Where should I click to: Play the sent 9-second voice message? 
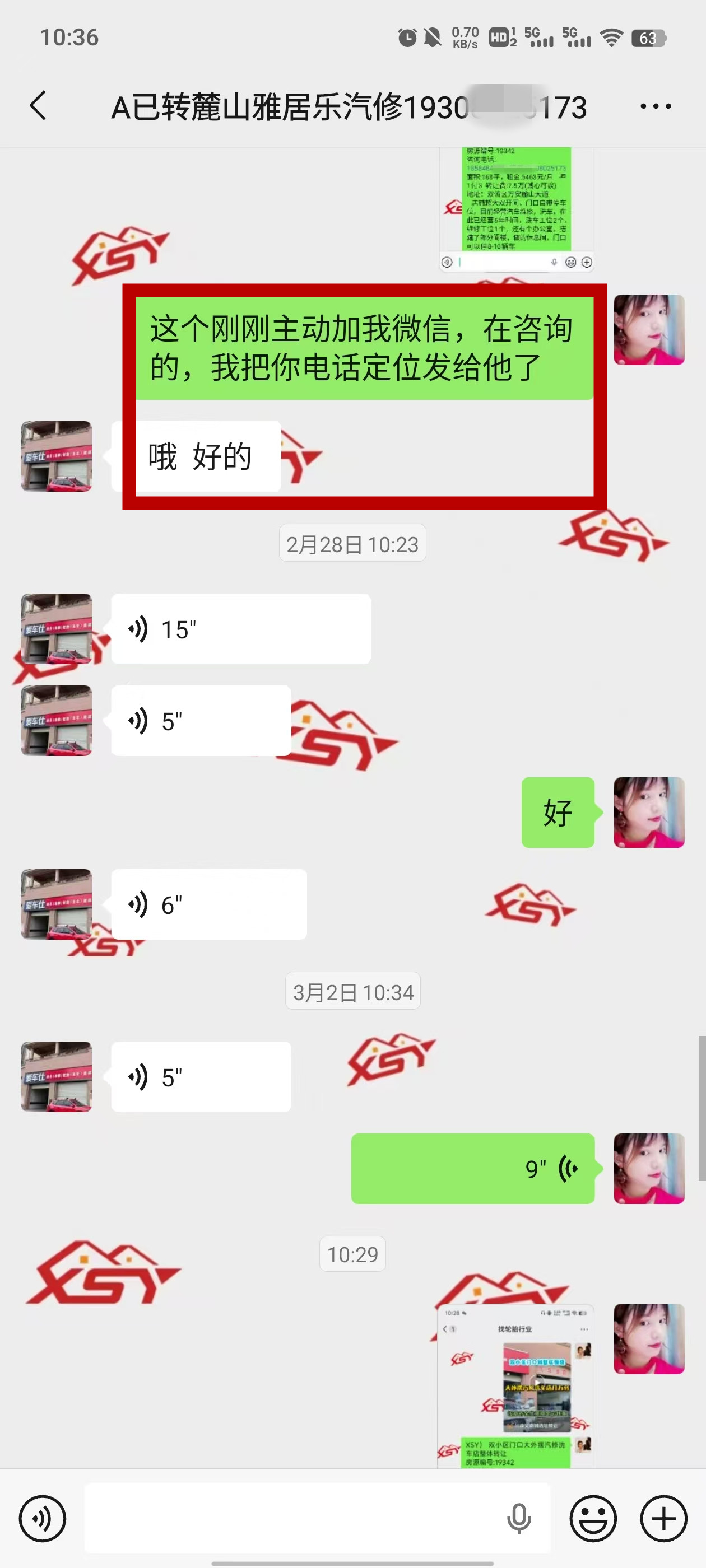(x=472, y=1168)
